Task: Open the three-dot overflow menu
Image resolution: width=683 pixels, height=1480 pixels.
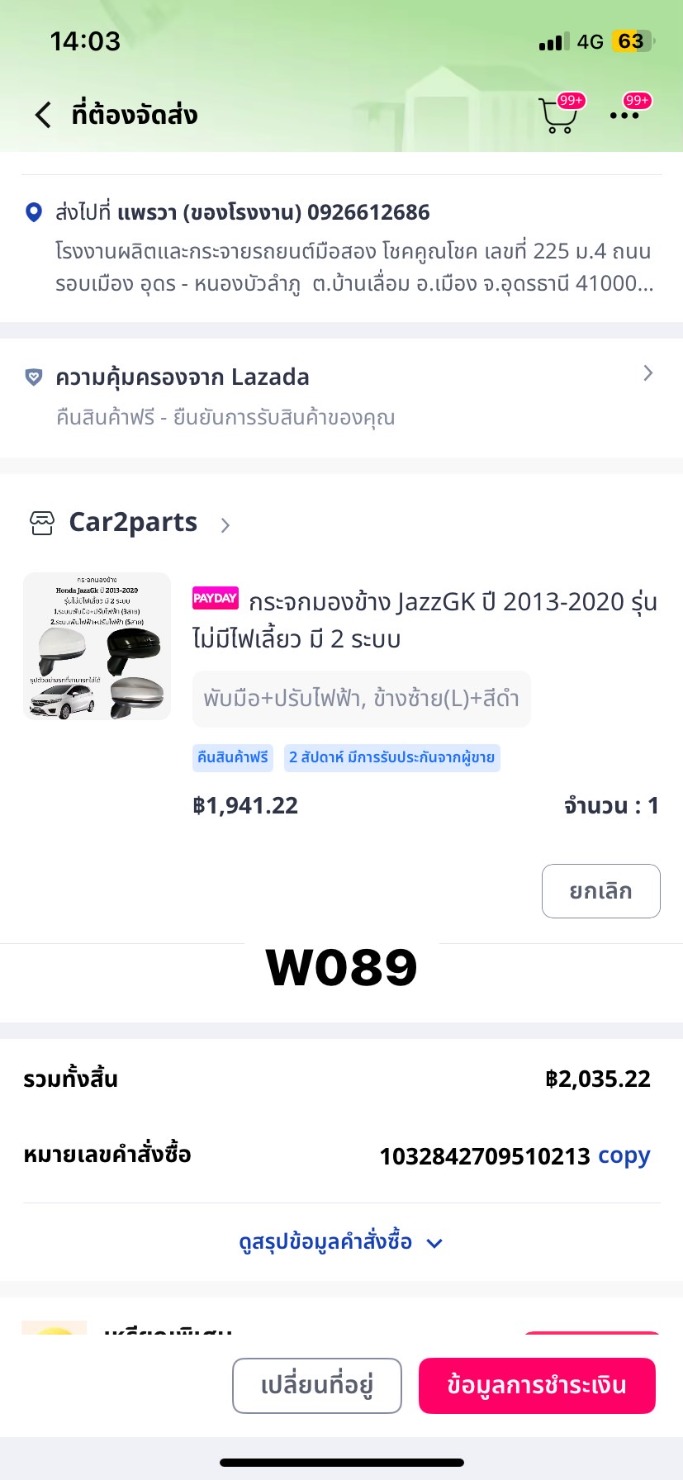Action: (x=625, y=116)
